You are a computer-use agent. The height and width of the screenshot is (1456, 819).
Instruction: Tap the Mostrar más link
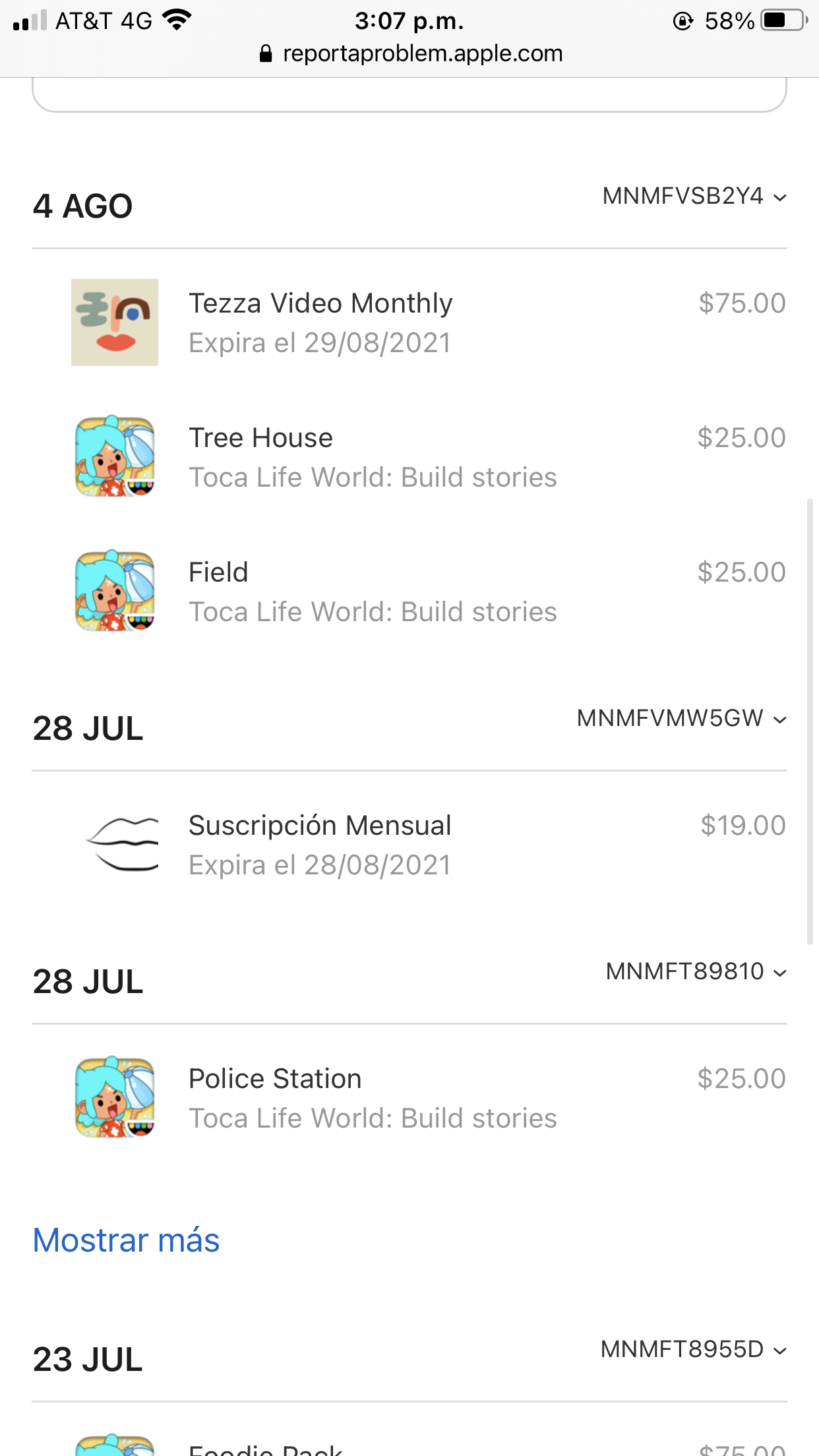126,1240
